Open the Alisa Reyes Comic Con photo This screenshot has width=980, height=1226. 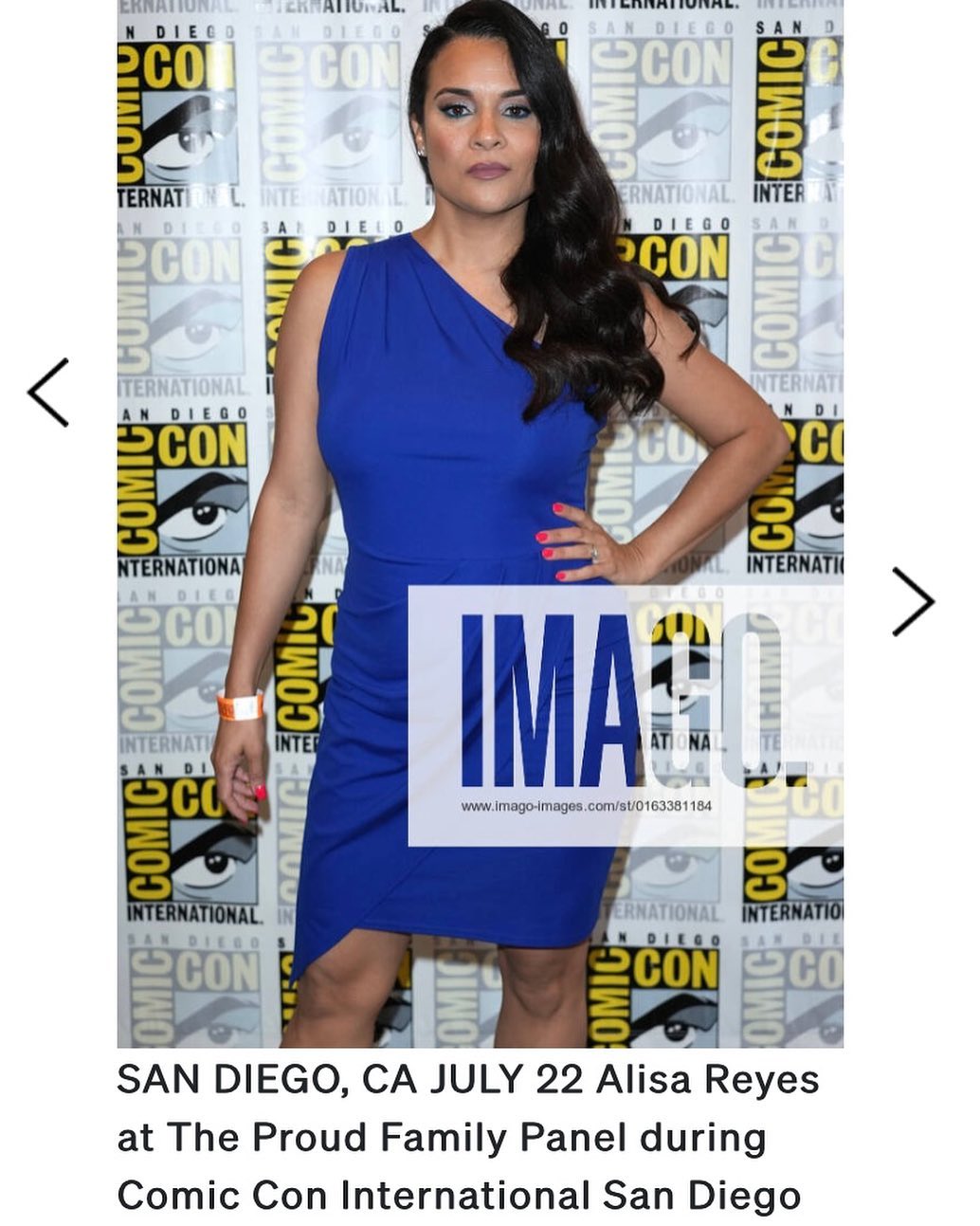tap(481, 523)
